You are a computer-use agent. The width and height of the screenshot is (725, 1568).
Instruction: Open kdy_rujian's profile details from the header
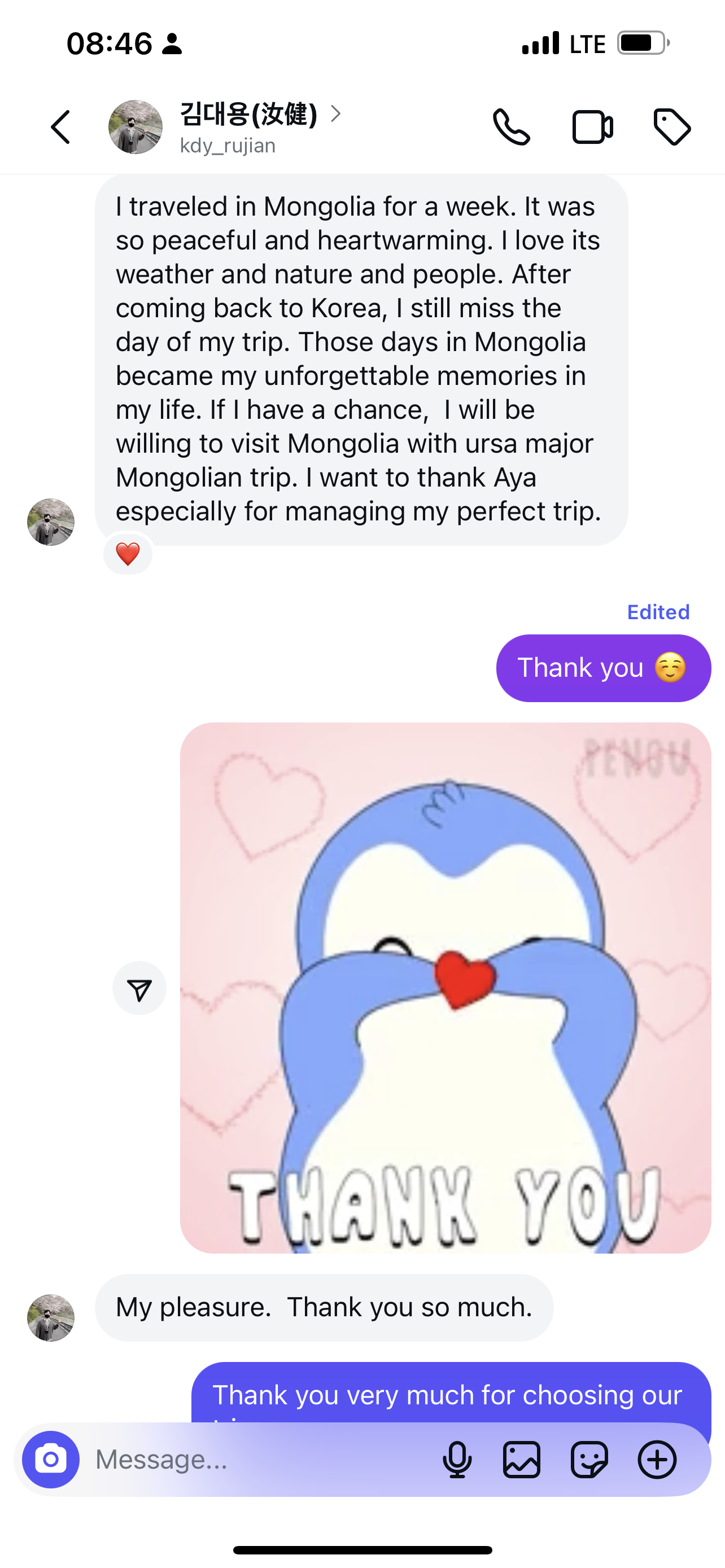coord(248,127)
